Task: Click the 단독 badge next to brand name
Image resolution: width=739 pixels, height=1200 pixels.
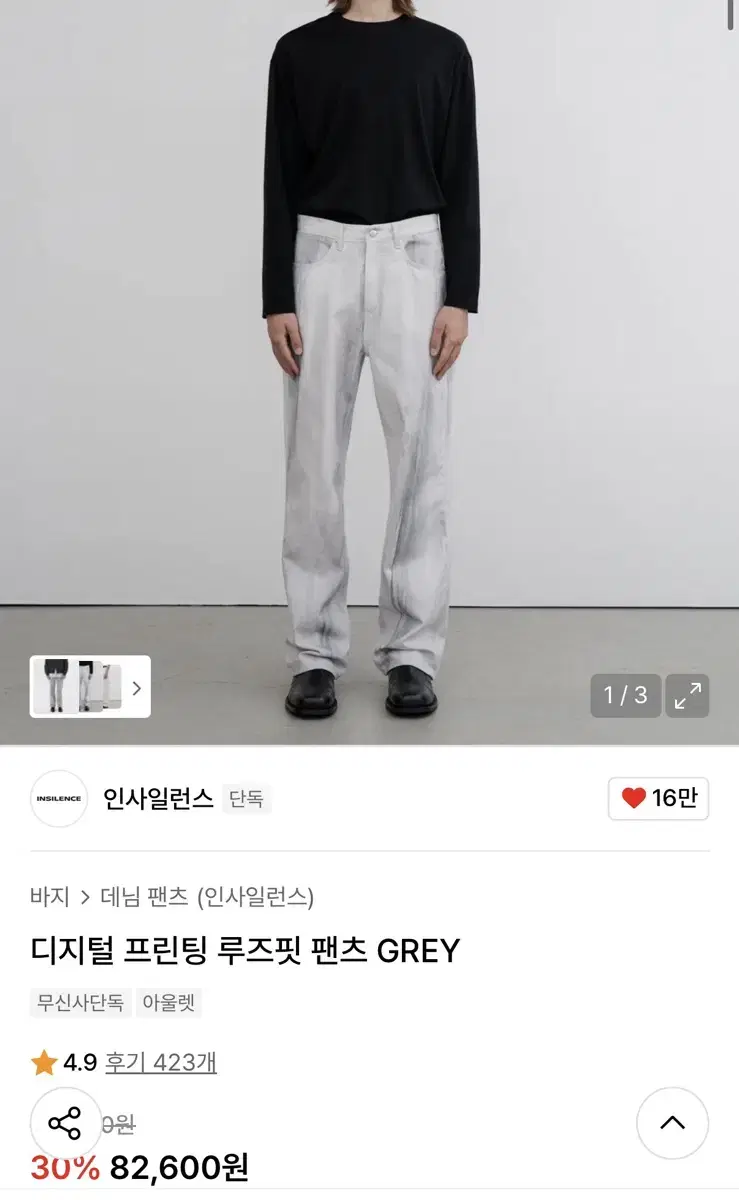Action: pos(248,798)
